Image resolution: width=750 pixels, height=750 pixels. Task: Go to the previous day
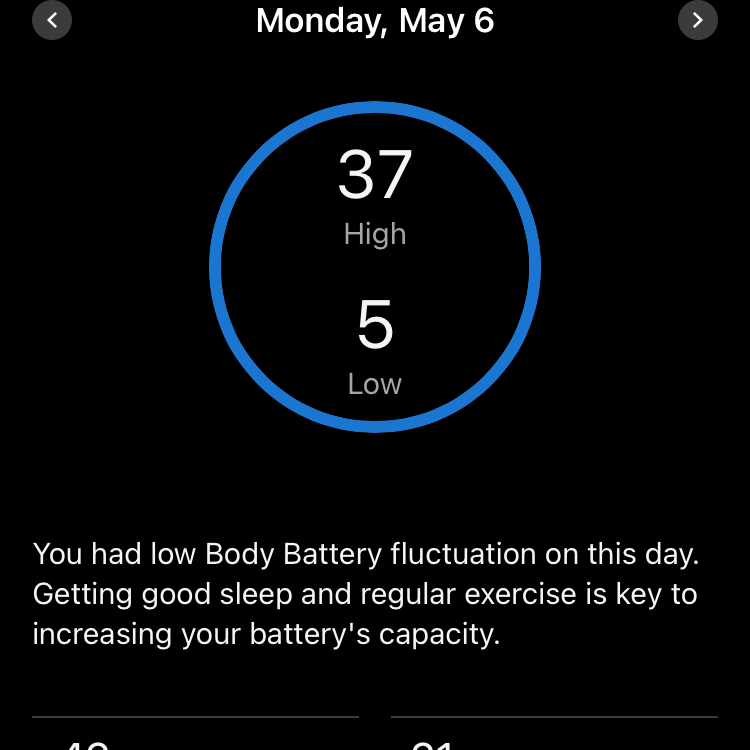[52, 20]
